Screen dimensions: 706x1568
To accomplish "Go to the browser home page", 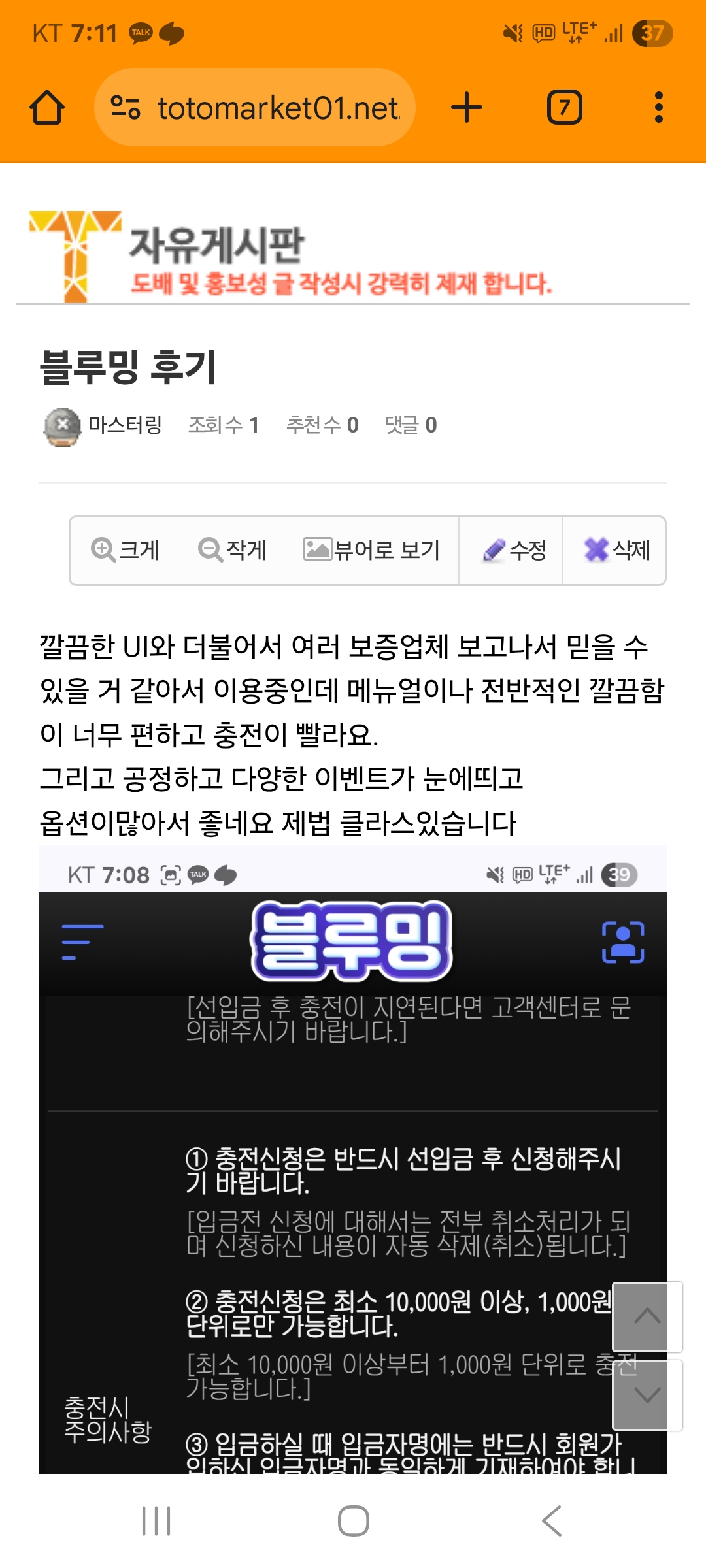I will point(47,108).
